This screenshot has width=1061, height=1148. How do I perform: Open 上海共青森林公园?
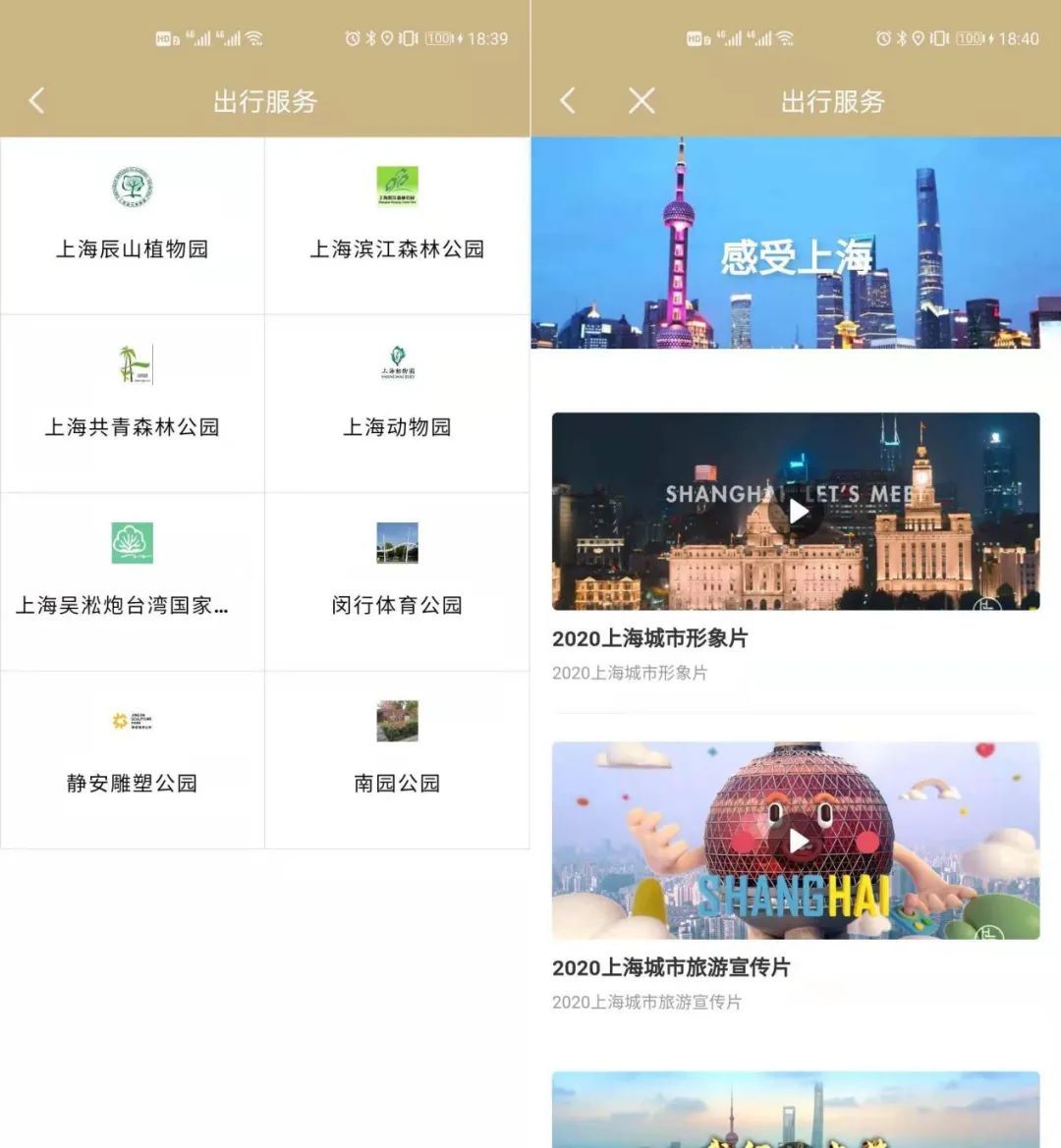click(133, 404)
